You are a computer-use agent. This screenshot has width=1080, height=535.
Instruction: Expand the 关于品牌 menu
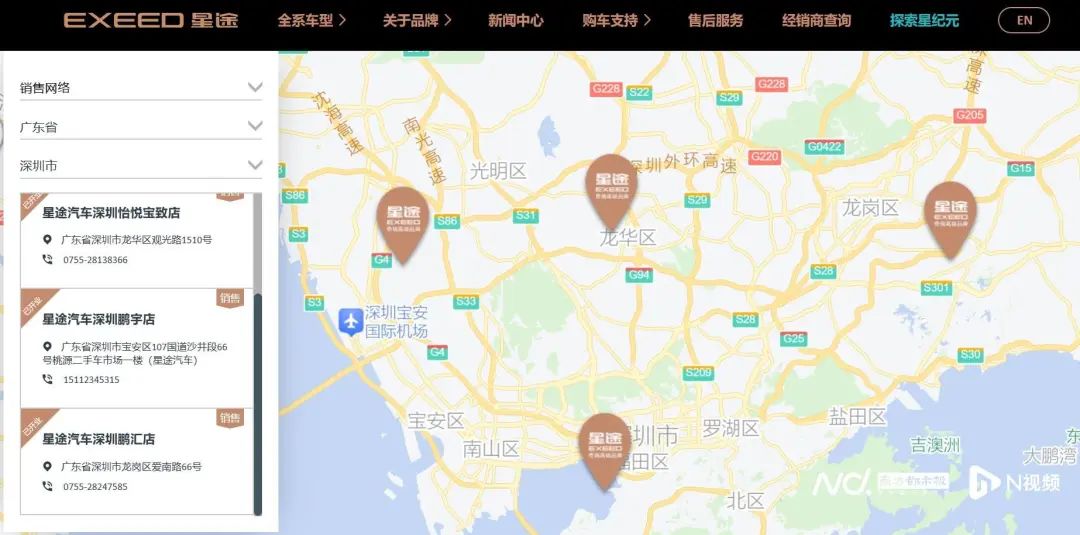tap(417, 20)
